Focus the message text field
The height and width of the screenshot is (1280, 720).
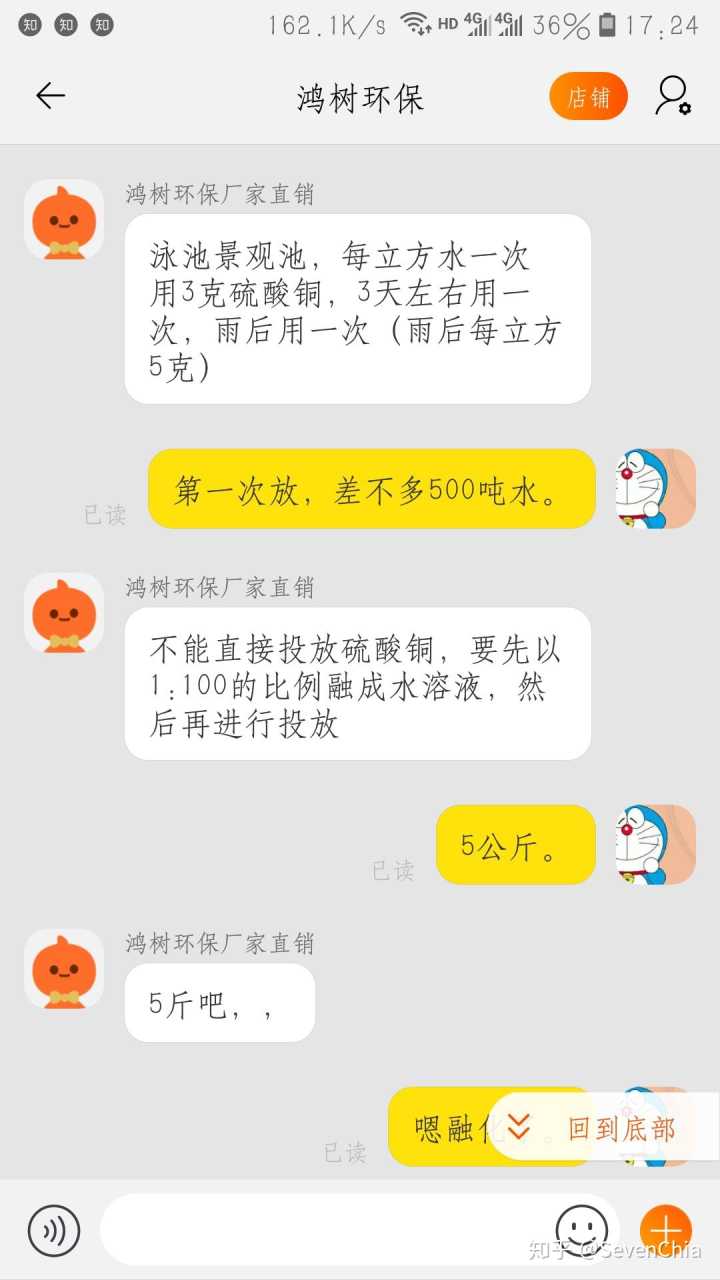tap(320, 1230)
